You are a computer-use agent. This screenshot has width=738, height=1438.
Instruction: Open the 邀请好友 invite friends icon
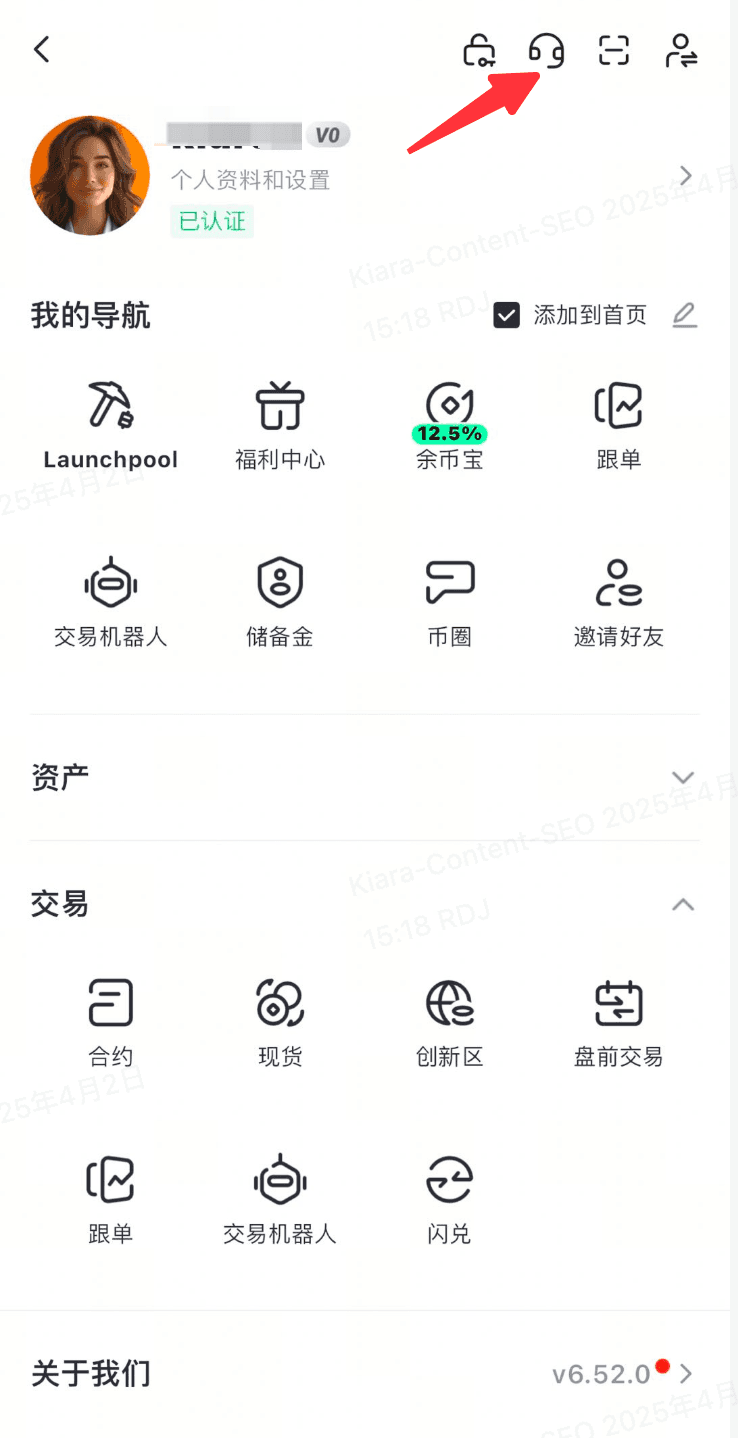click(618, 581)
